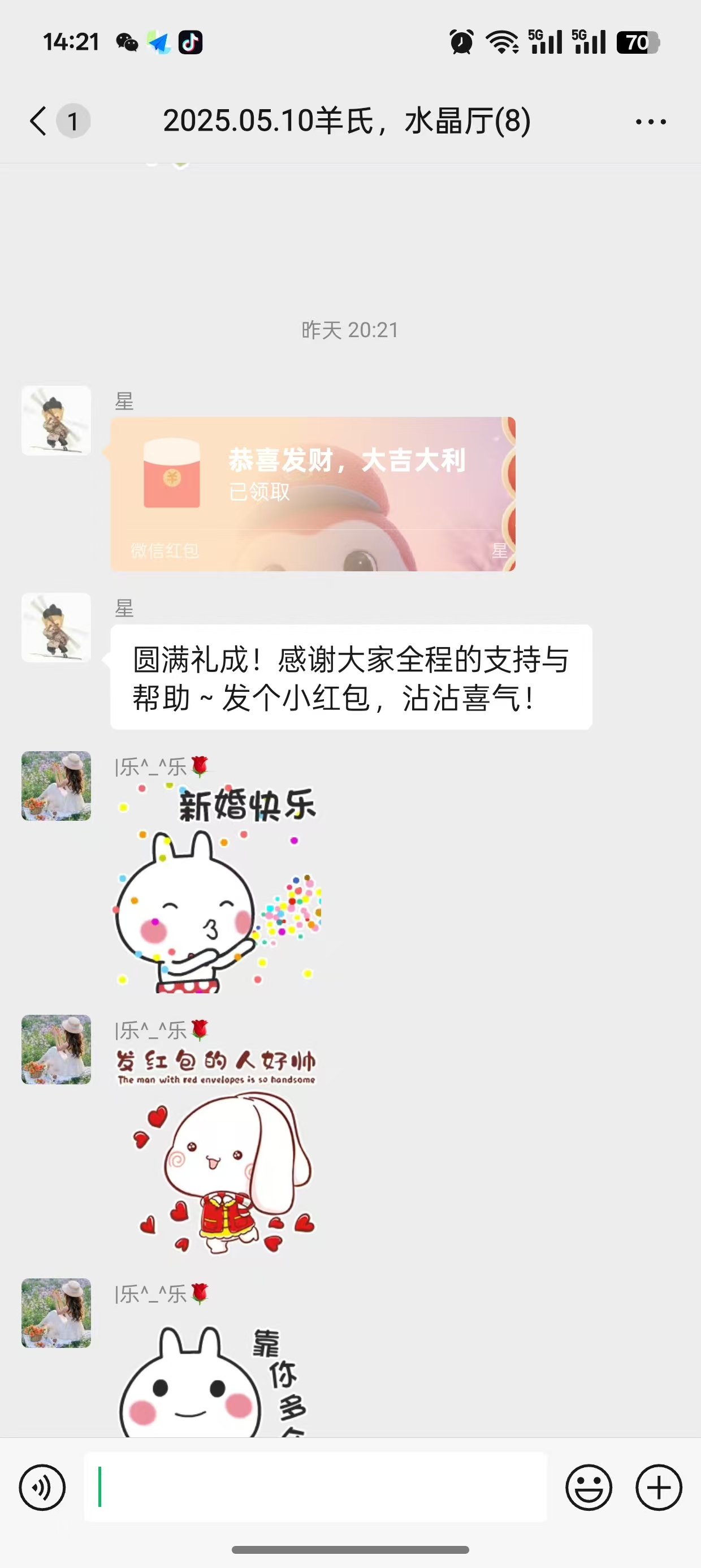The image size is (701, 1568).
Task: Open 乐^_^乐's avatar beside 新婚快乐 sticker
Action: (x=56, y=786)
